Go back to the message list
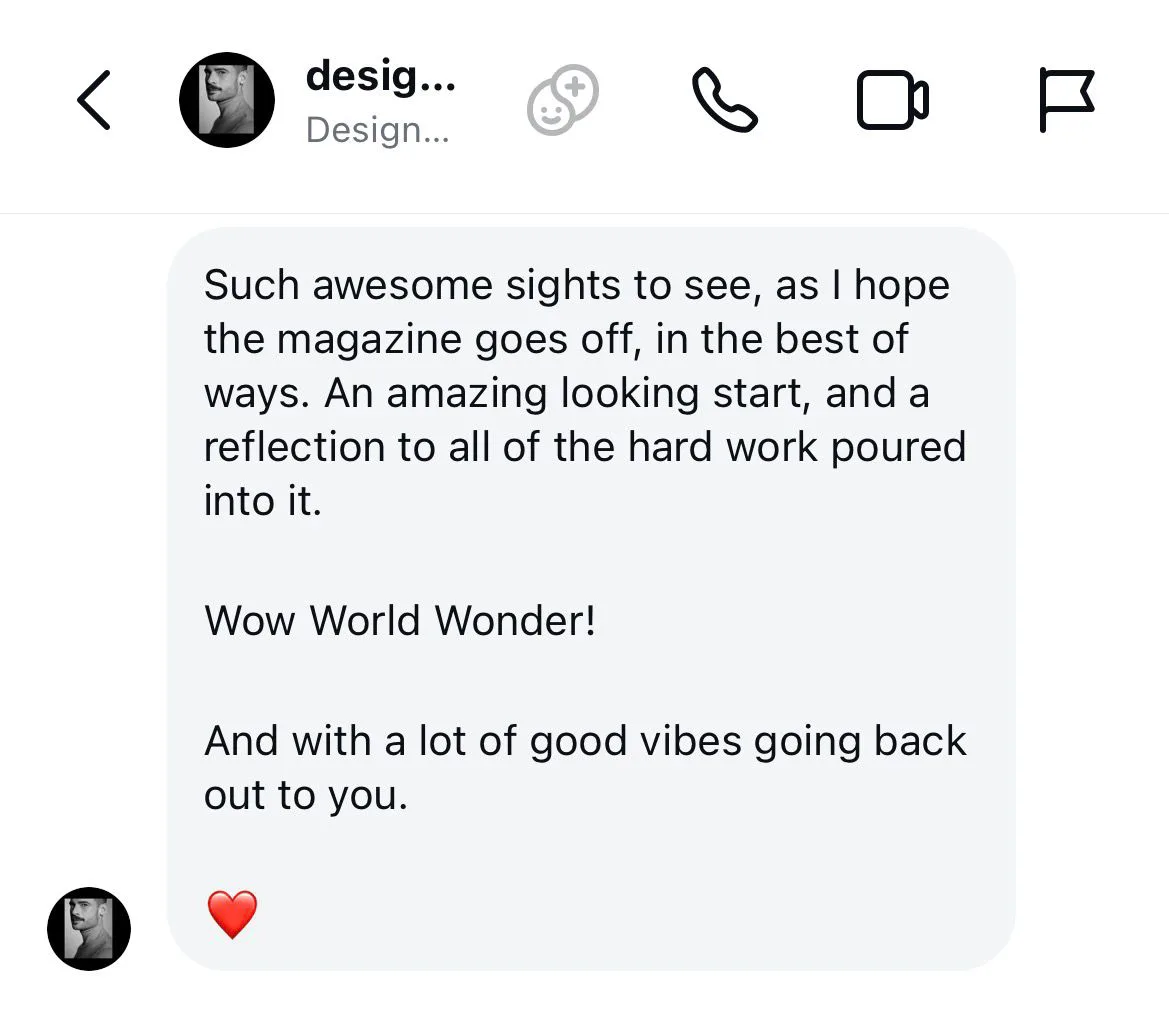 [x=94, y=100]
